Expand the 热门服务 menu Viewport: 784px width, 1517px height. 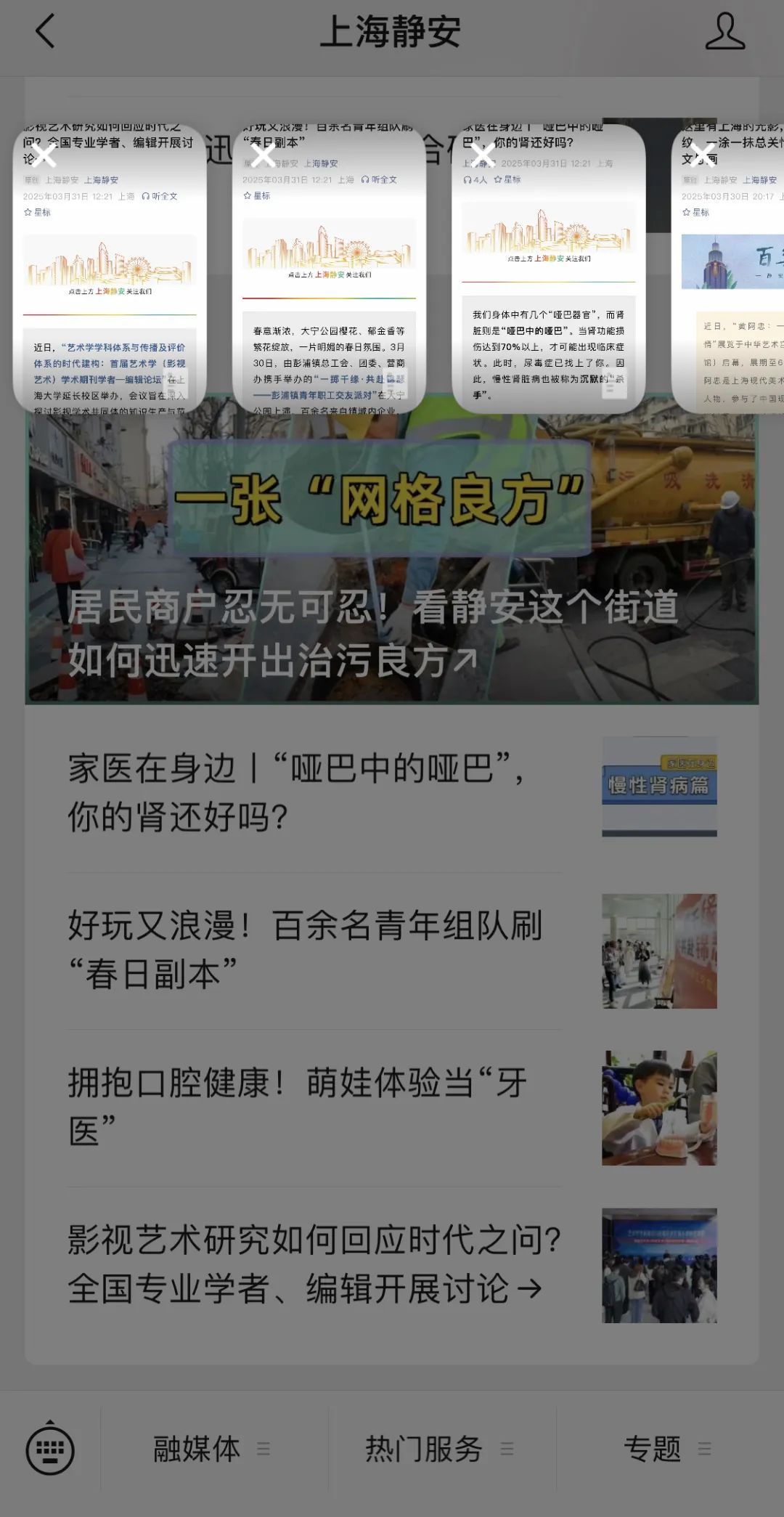[x=438, y=1449]
